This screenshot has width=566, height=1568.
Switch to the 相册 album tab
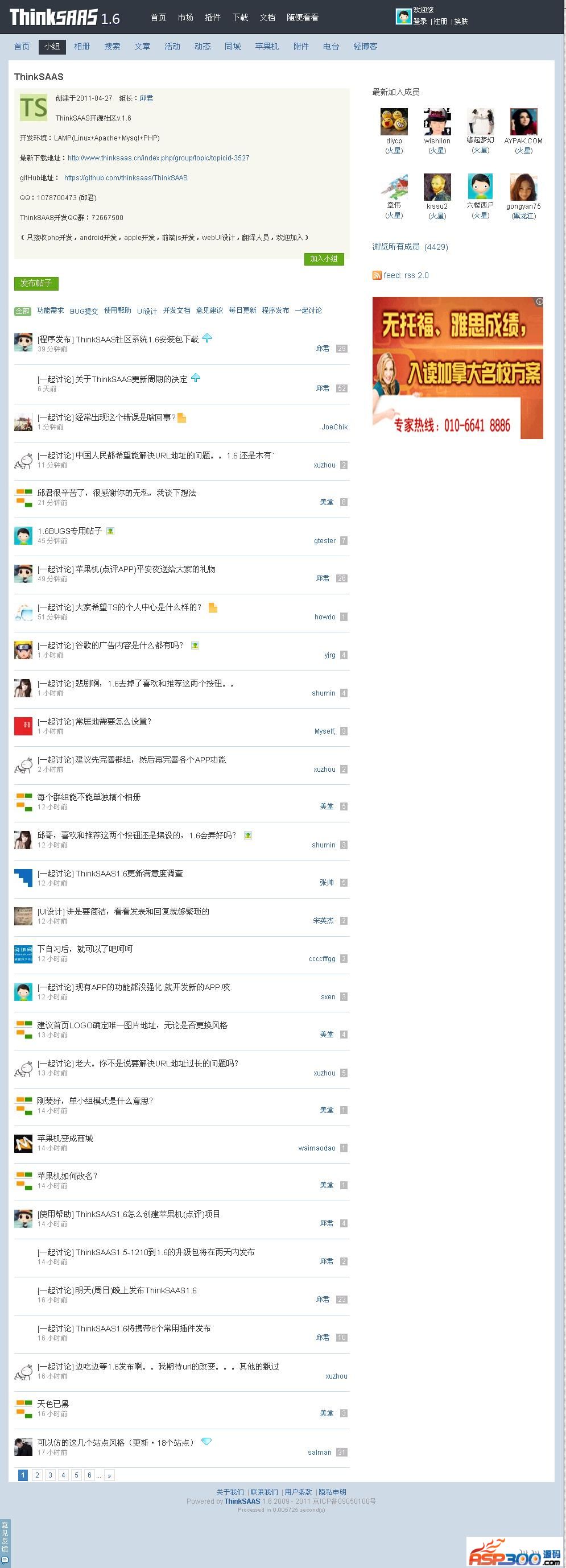(x=82, y=46)
